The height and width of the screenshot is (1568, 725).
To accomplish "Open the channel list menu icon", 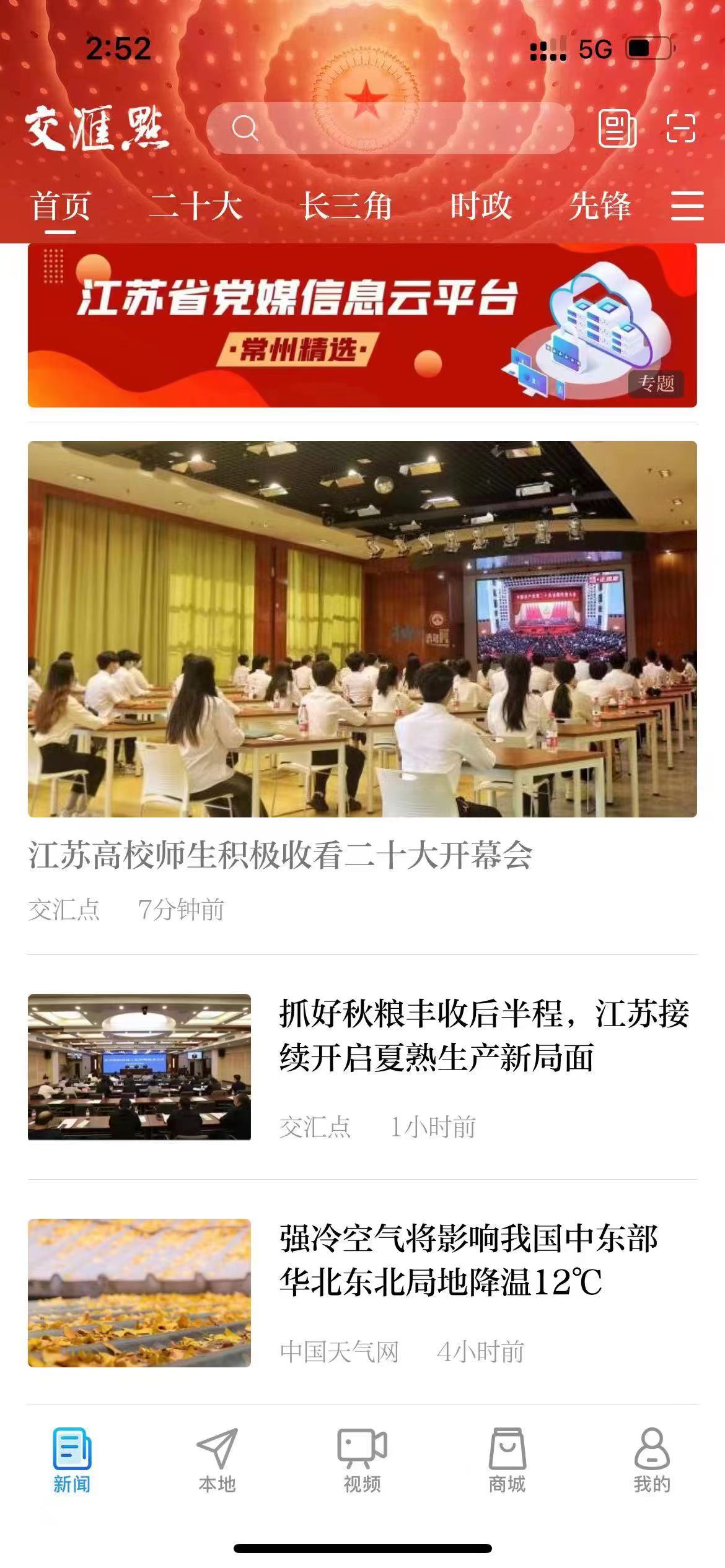I will [x=687, y=206].
